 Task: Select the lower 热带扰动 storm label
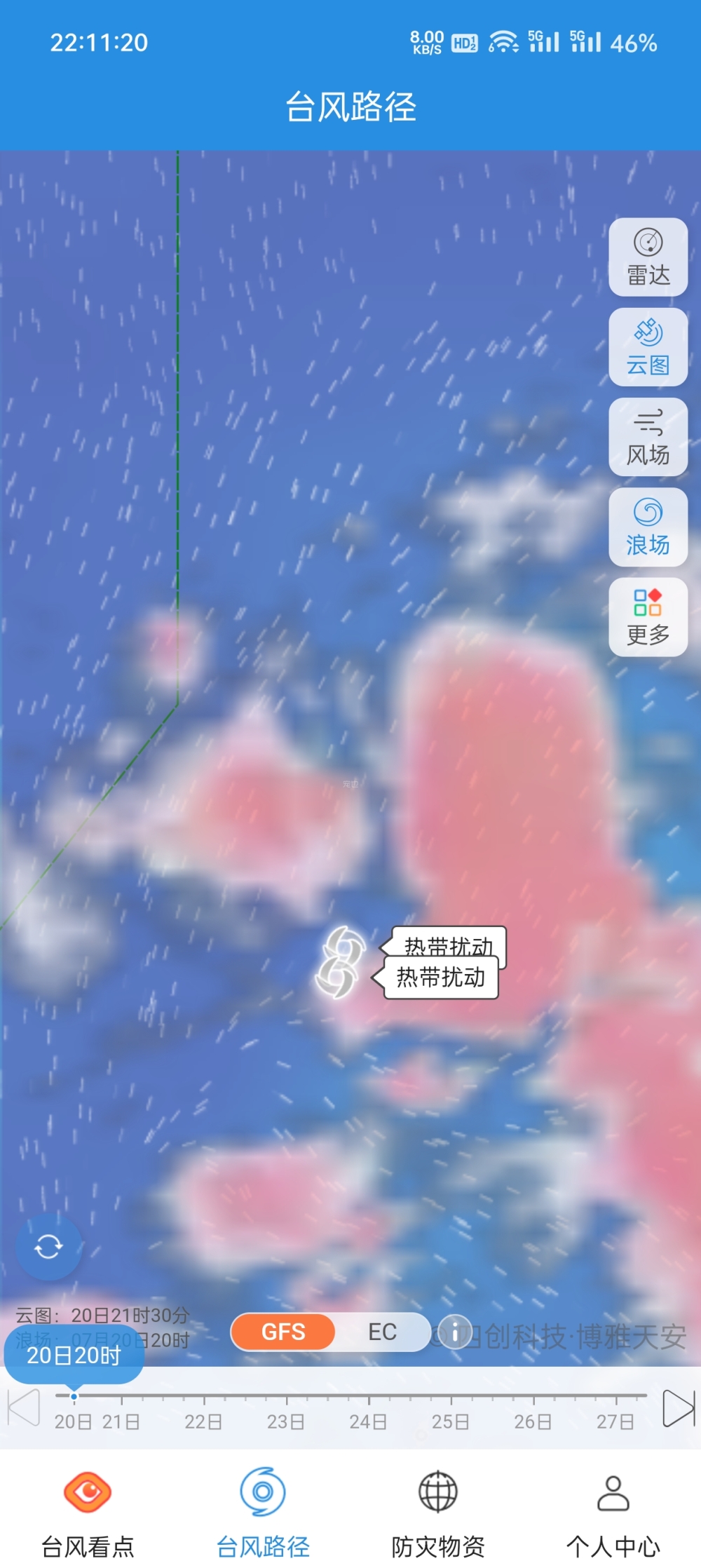pyautogui.click(x=441, y=977)
